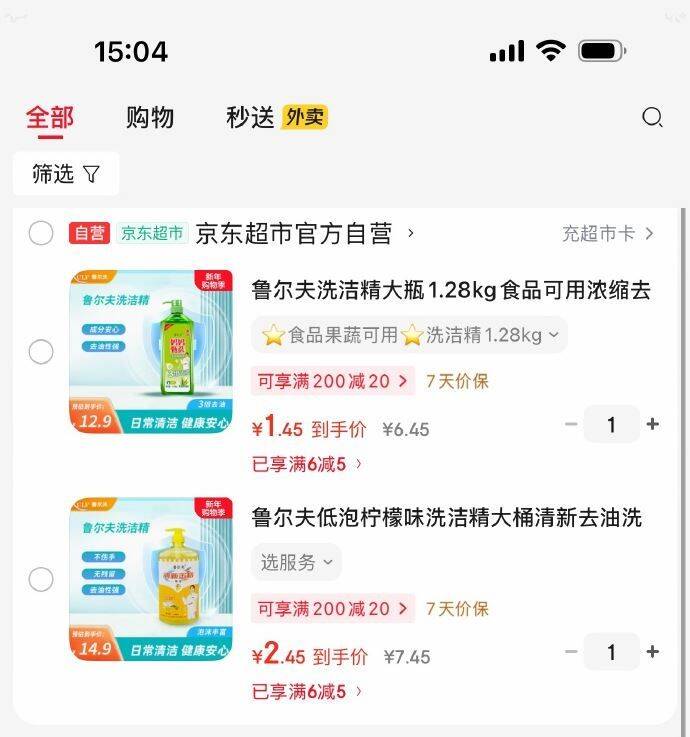
Task: Increase quantity of 鲁尔夫低泡柠檬味洗洁精
Action: tap(653, 652)
